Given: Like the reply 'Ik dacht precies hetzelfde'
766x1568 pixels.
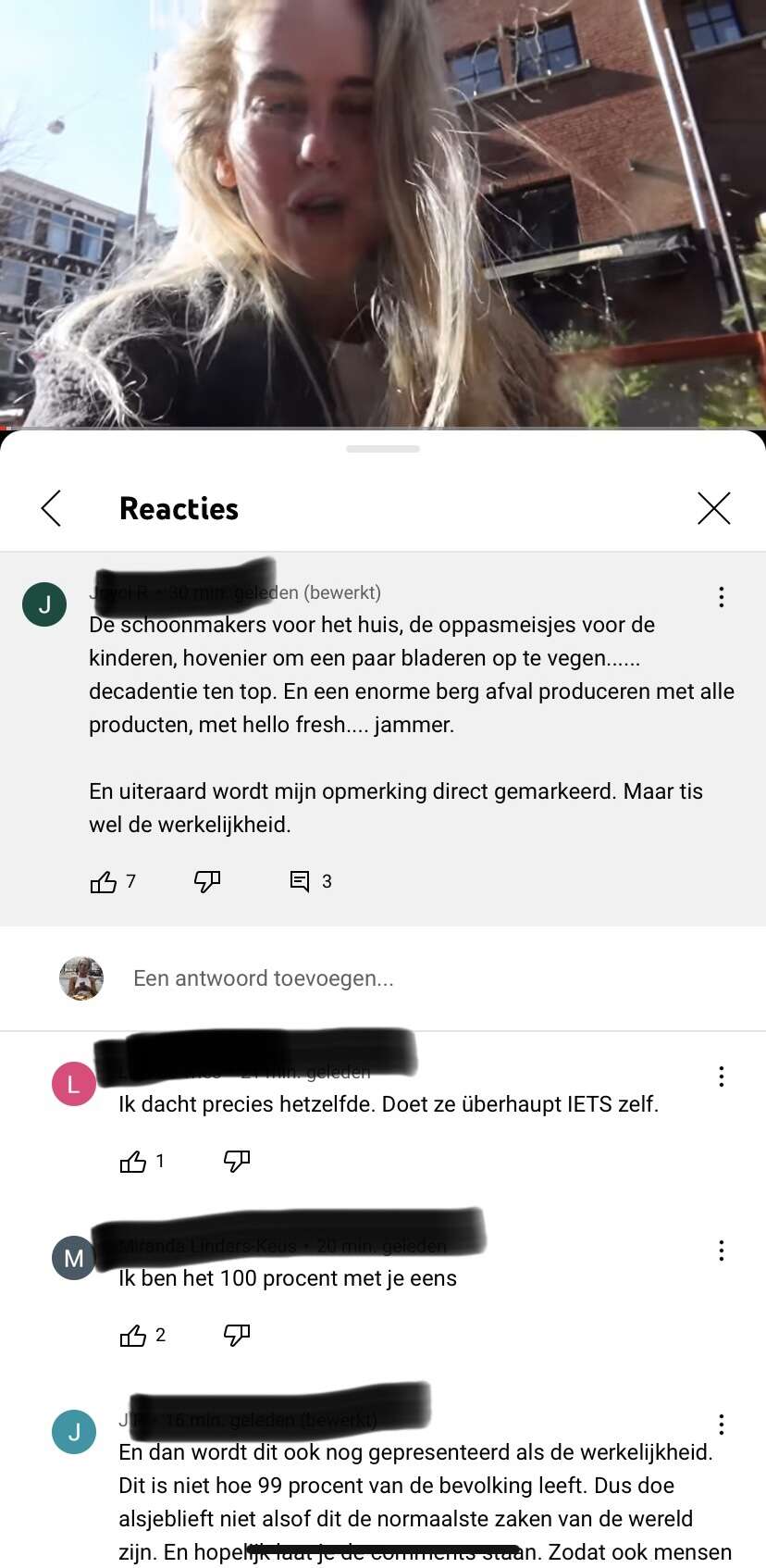Looking at the screenshot, I should (x=133, y=1162).
